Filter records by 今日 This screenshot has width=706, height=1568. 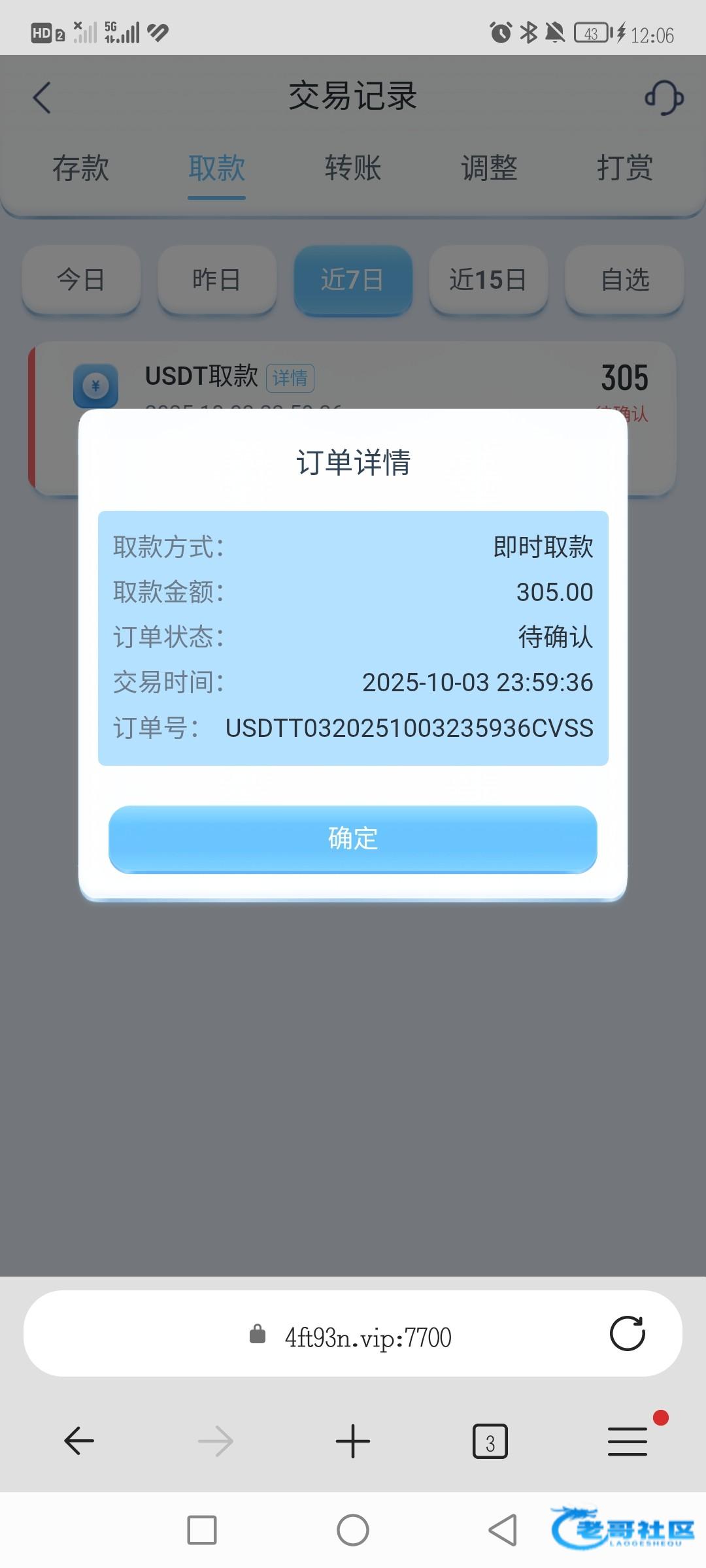pos(81,280)
